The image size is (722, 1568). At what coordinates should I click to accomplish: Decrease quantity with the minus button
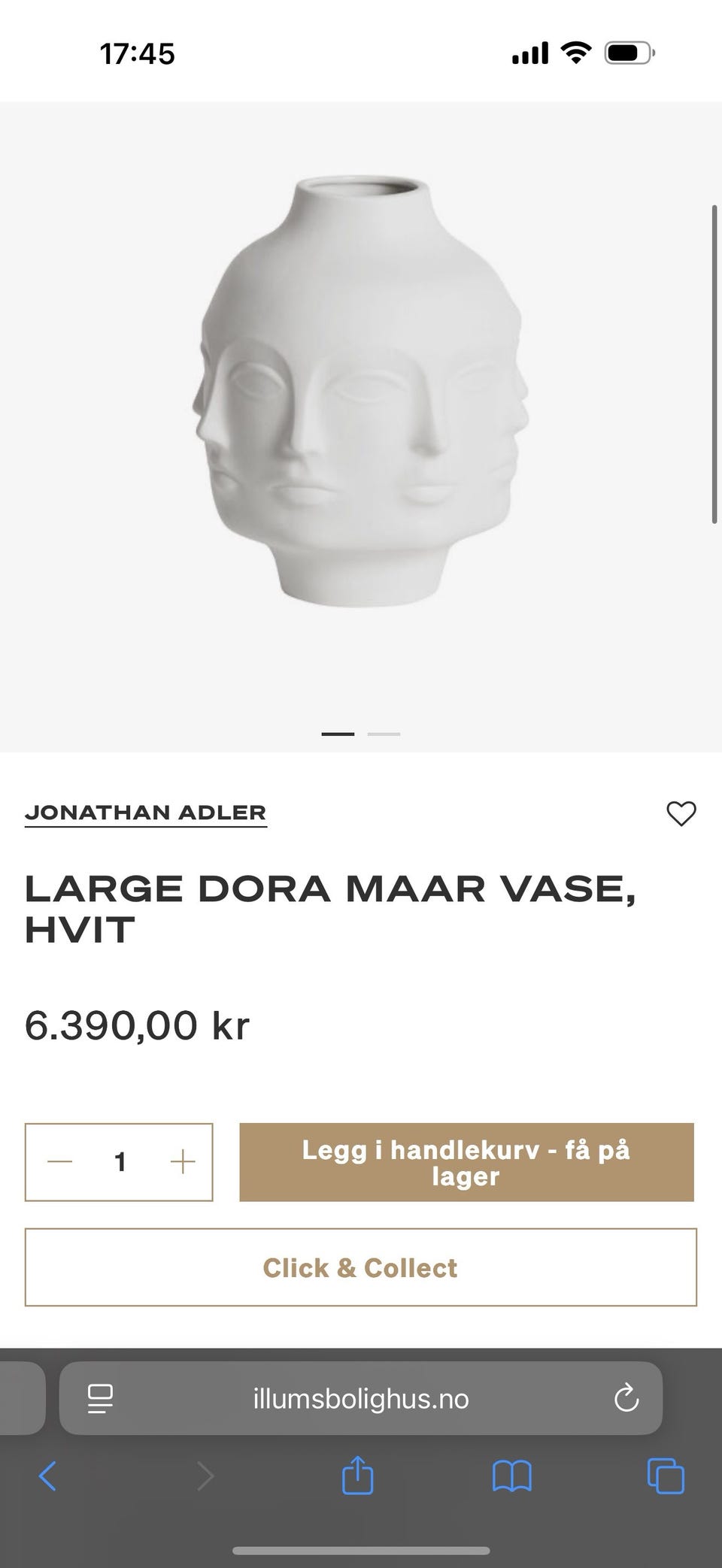coord(59,1162)
